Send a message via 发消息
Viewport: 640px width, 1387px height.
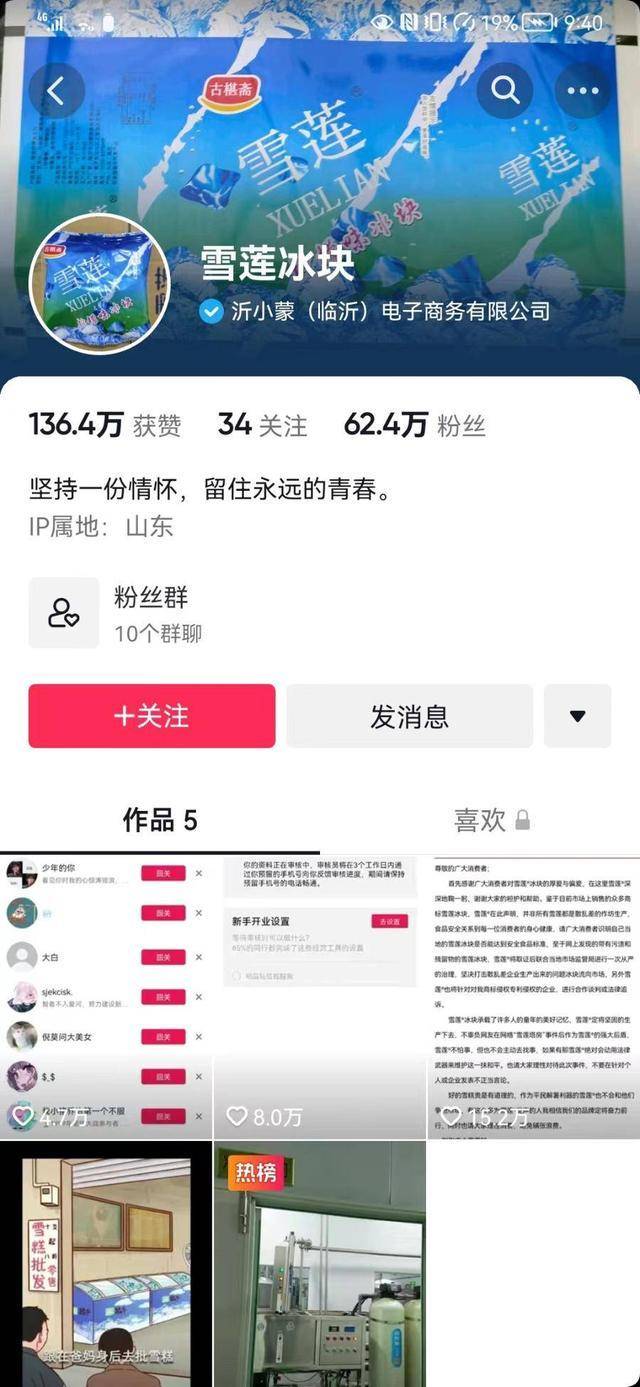coord(409,716)
